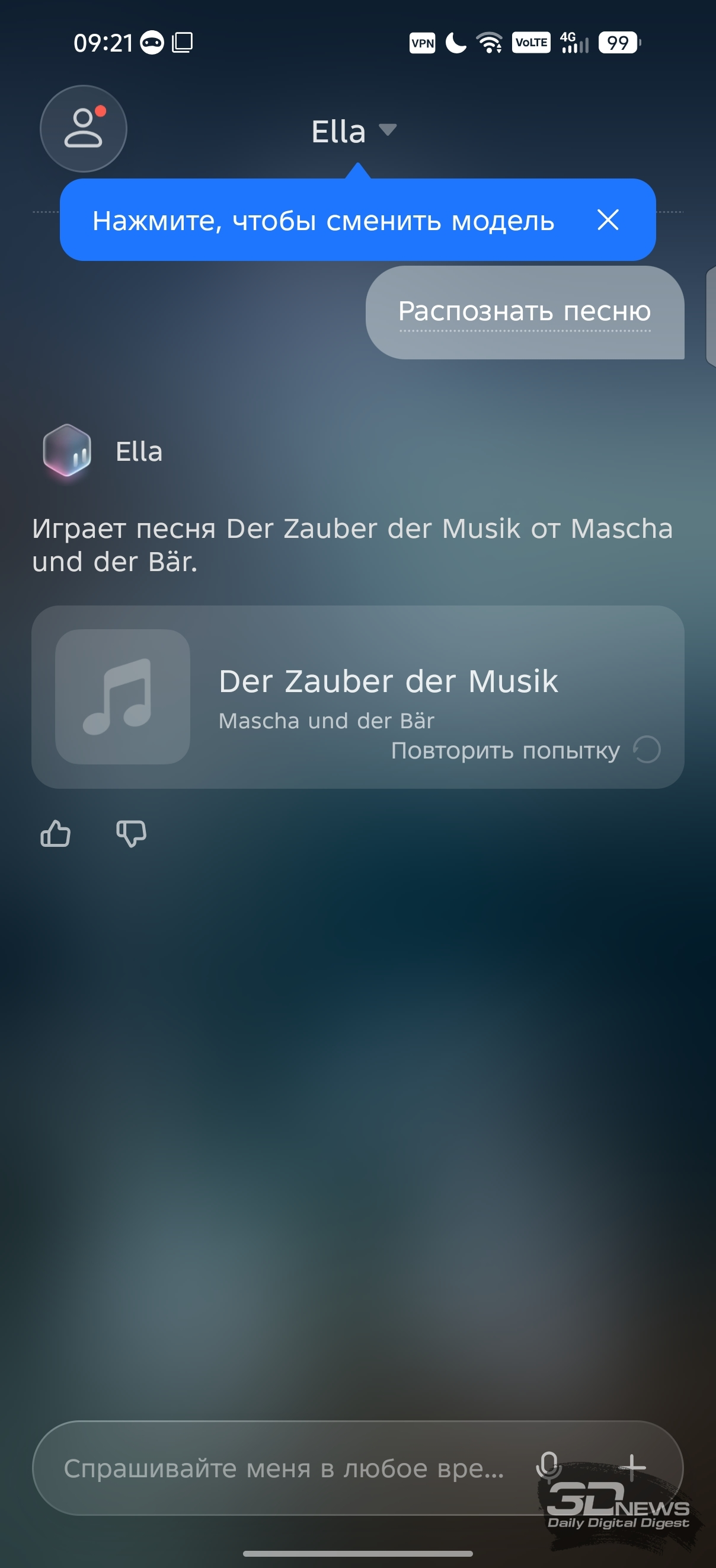
Task: Start voice input with the microphone
Action: pyautogui.click(x=548, y=1467)
